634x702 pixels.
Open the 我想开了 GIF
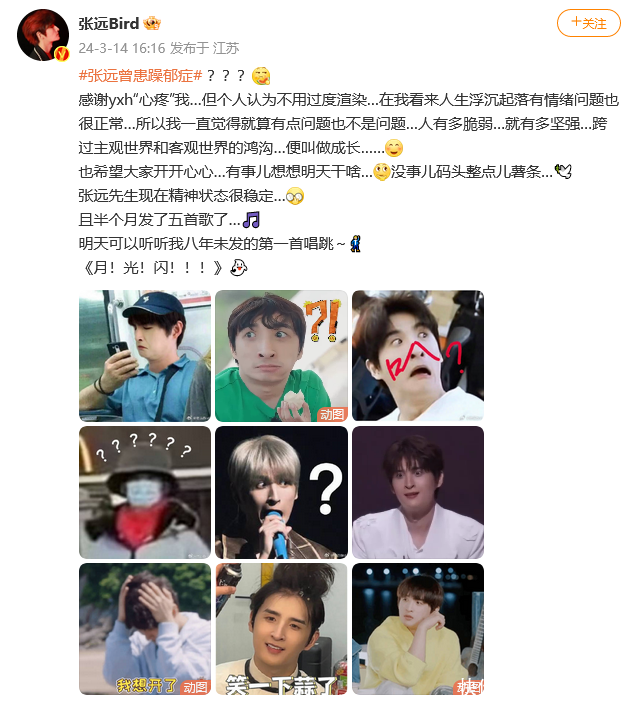[145, 628]
